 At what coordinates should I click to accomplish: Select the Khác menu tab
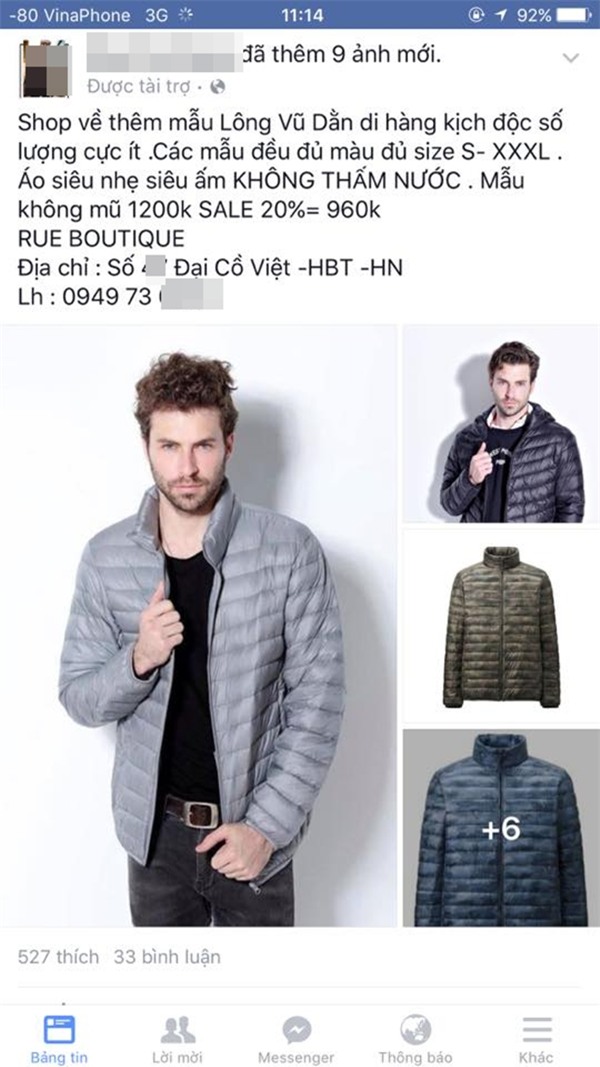coord(536,1038)
